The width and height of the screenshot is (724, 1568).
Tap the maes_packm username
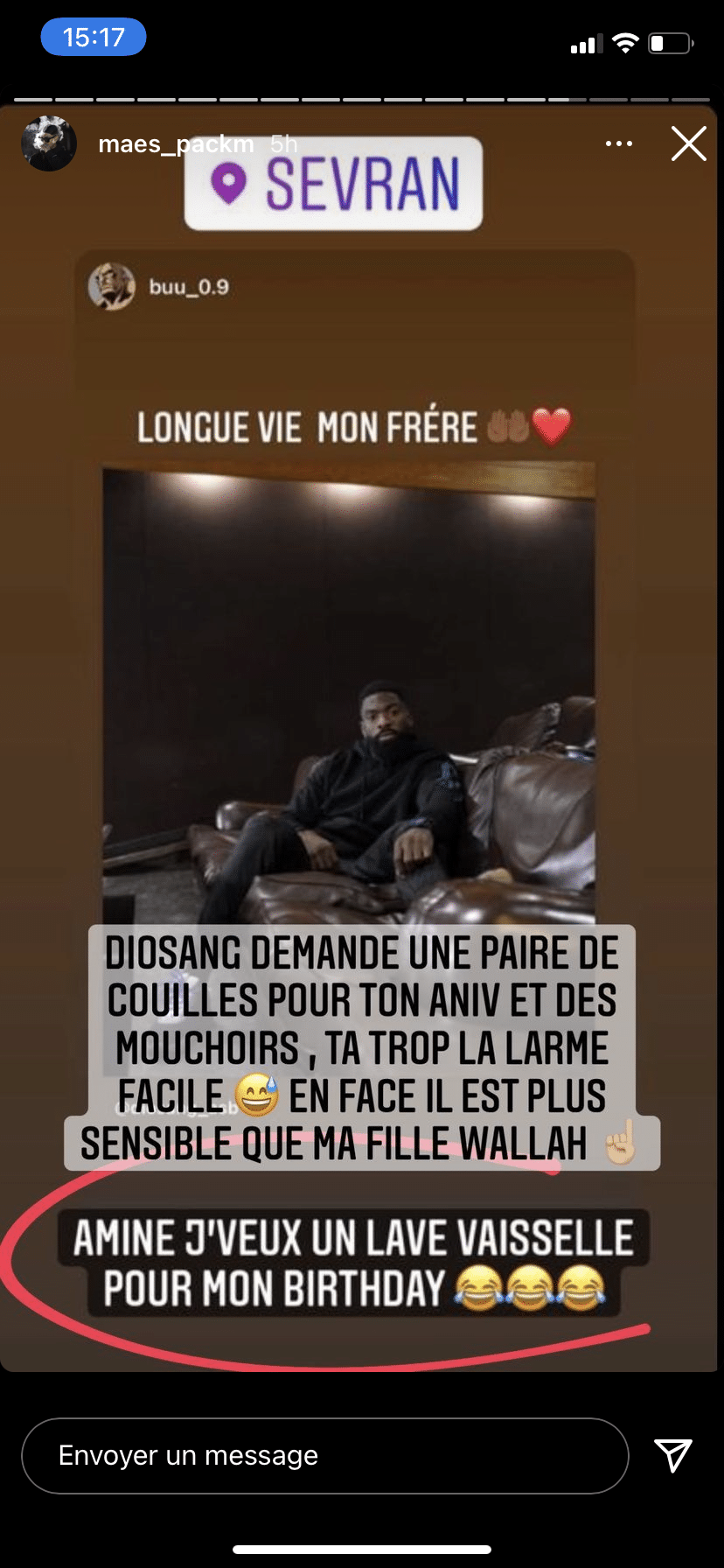tap(175, 143)
